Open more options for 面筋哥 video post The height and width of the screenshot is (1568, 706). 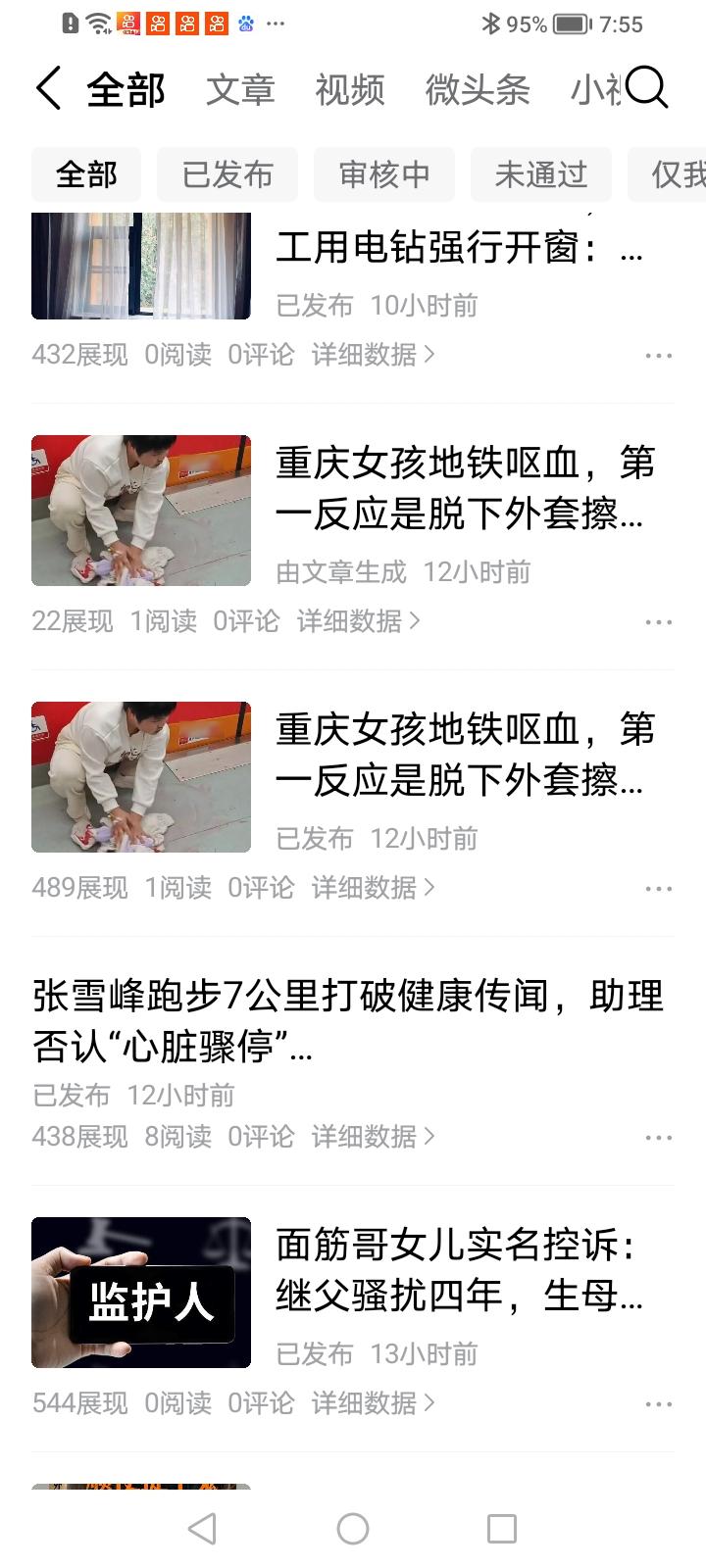tap(659, 1402)
